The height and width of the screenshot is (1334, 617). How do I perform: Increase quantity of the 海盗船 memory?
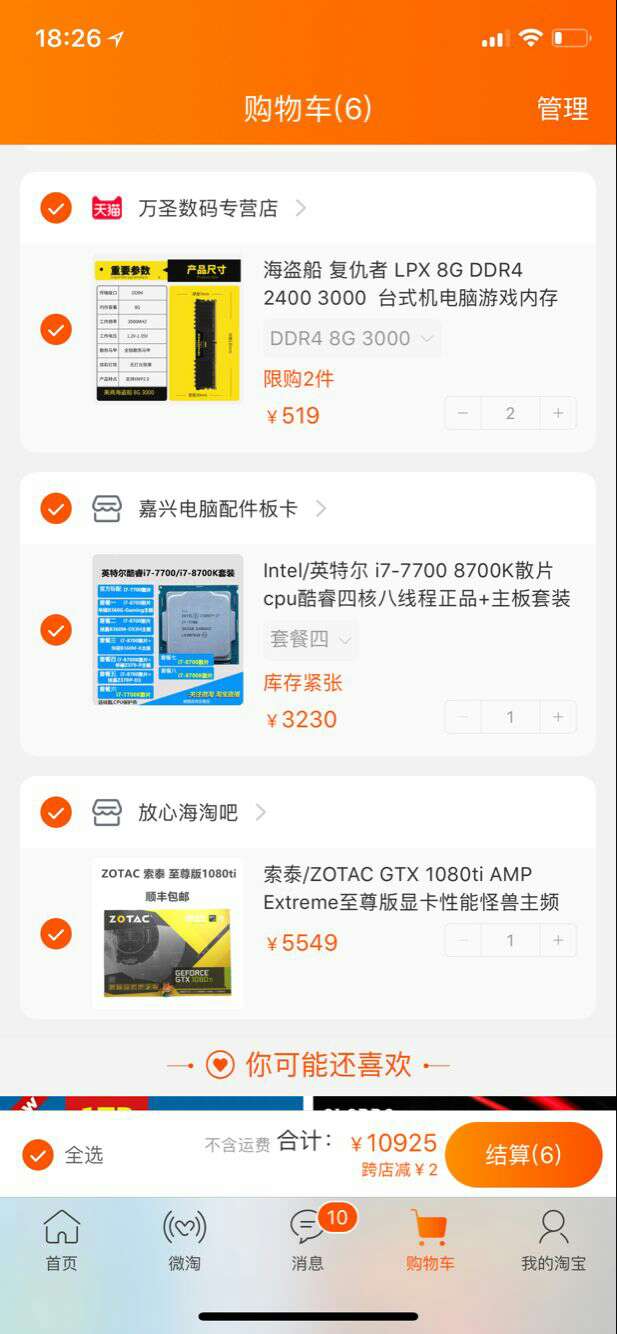(558, 413)
